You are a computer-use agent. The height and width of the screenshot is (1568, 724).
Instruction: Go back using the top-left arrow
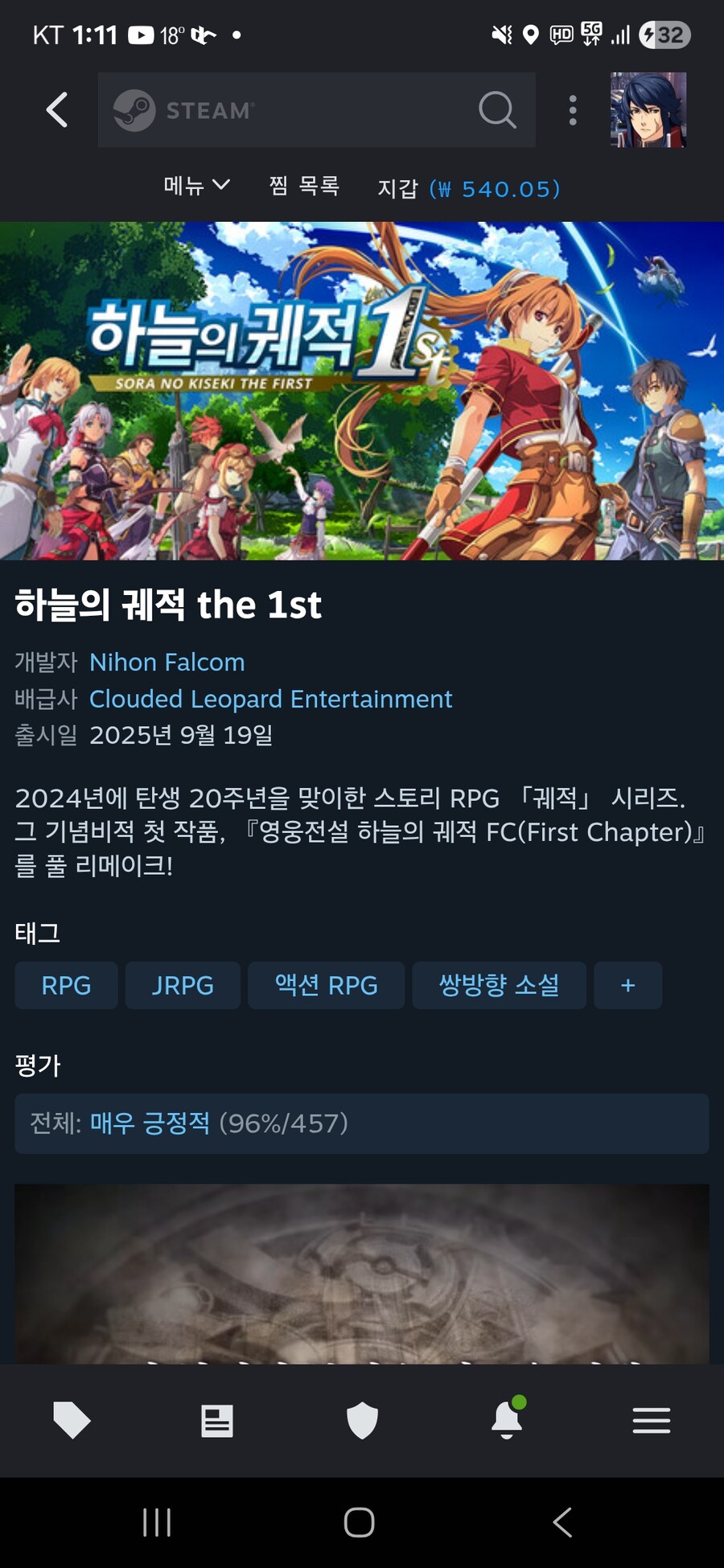coord(57,110)
